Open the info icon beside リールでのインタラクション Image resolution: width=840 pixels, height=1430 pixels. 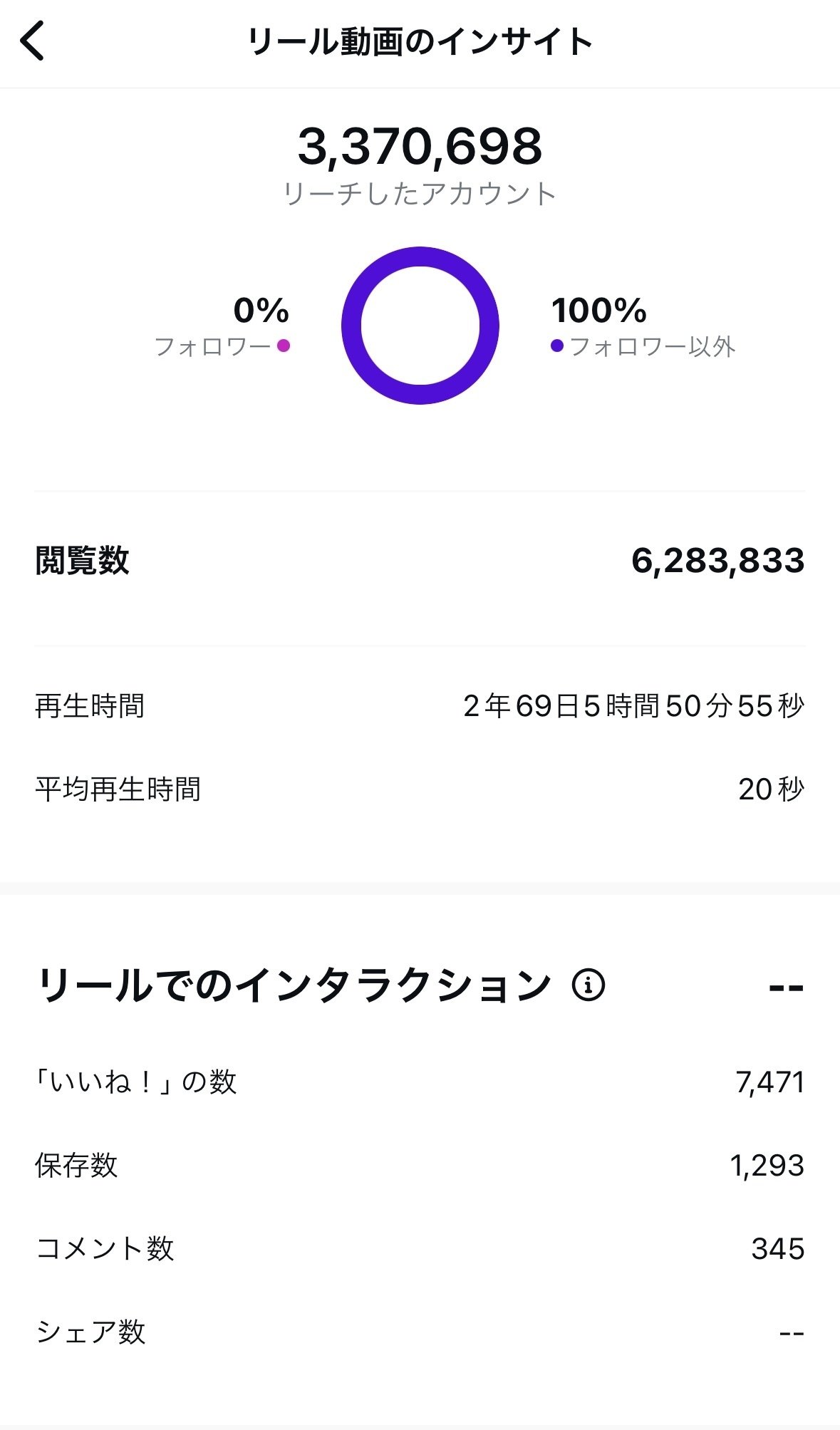pos(588,985)
